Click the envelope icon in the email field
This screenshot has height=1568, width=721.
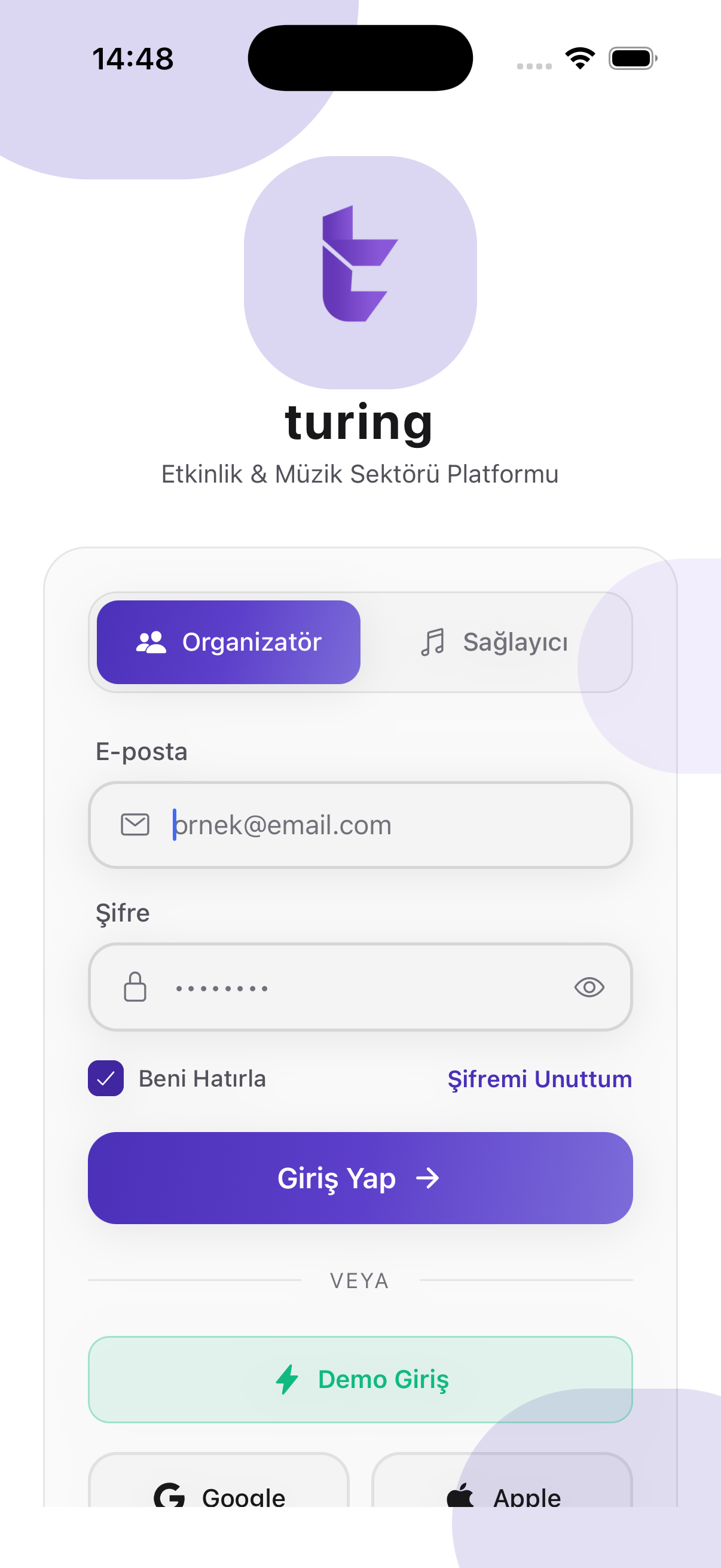point(135,824)
